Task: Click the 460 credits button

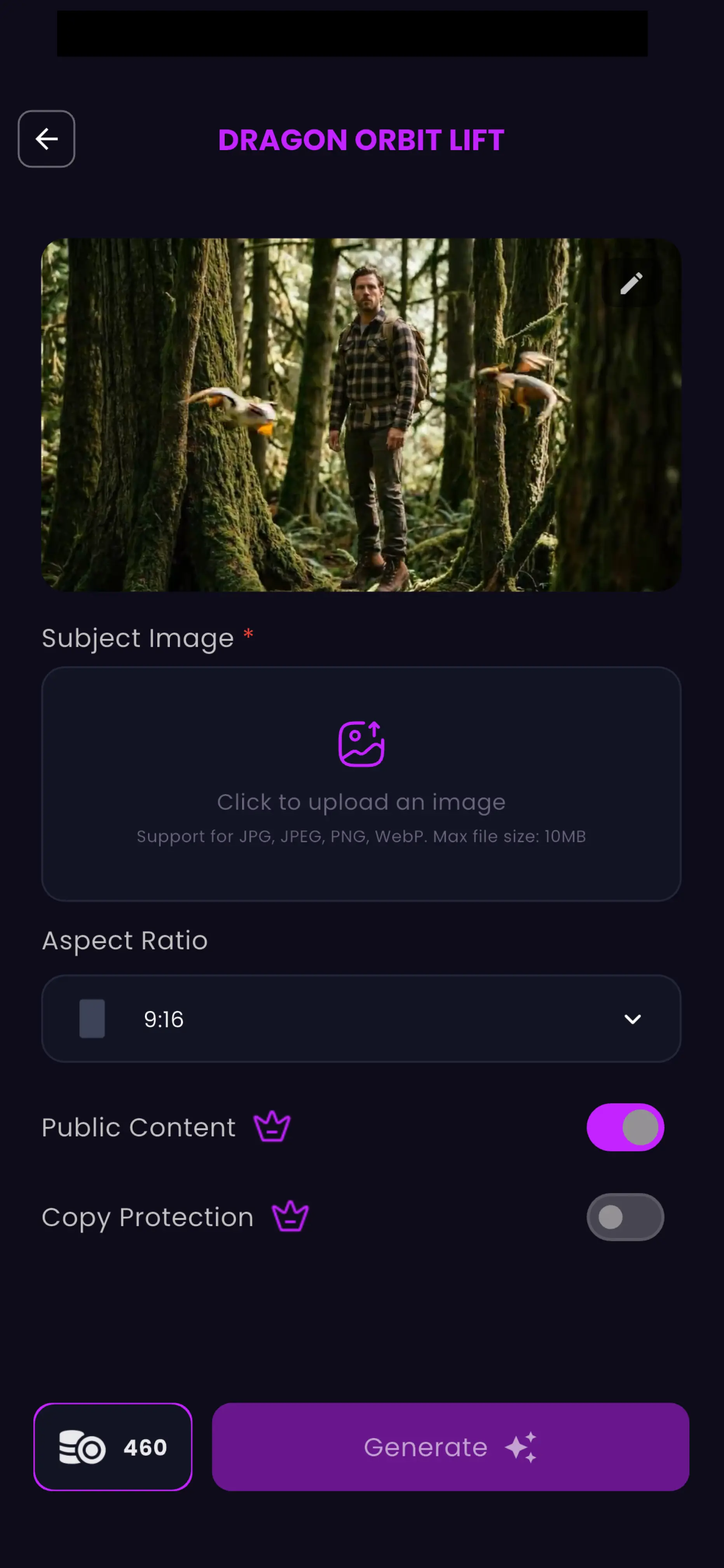Action: click(113, 1447)
